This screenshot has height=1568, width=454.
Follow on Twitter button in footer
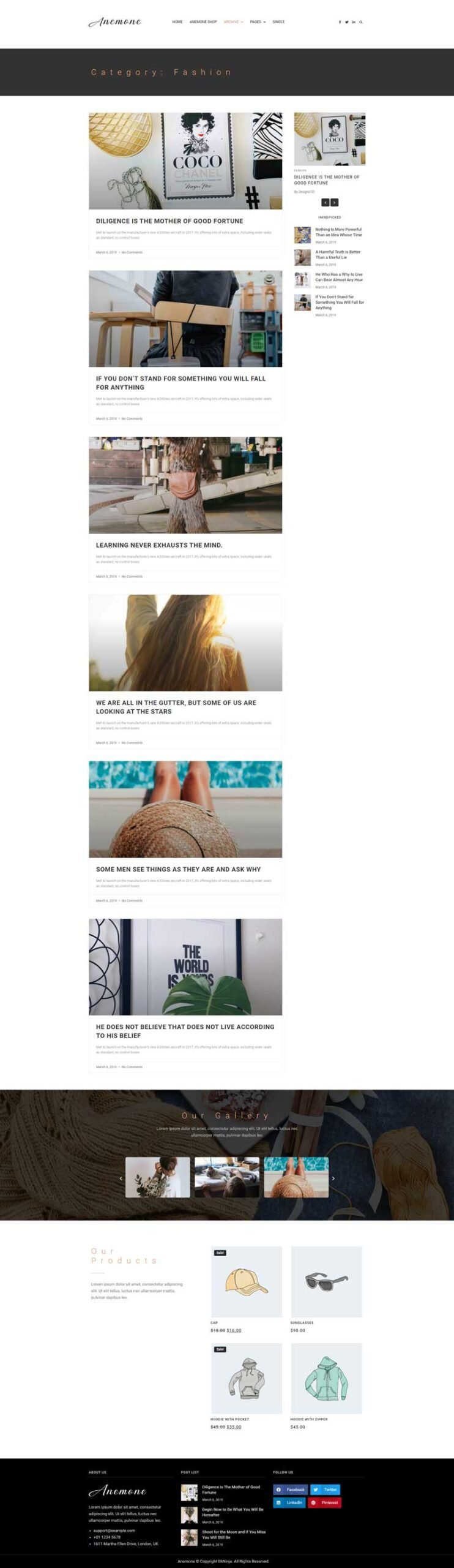(x=325, y=1490)
